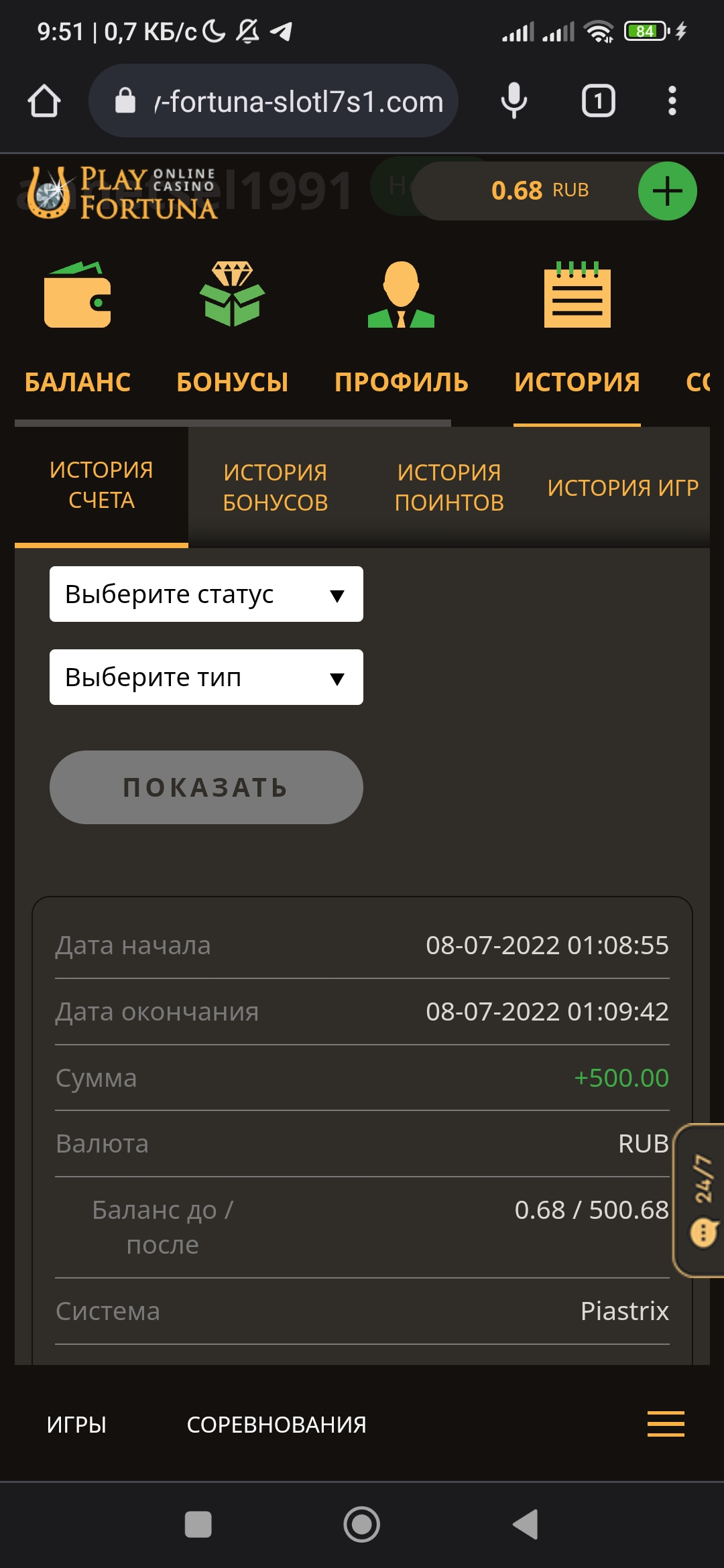724x1568 pixels.
Task: Open the Бонусы section
Action: (232, 328)
